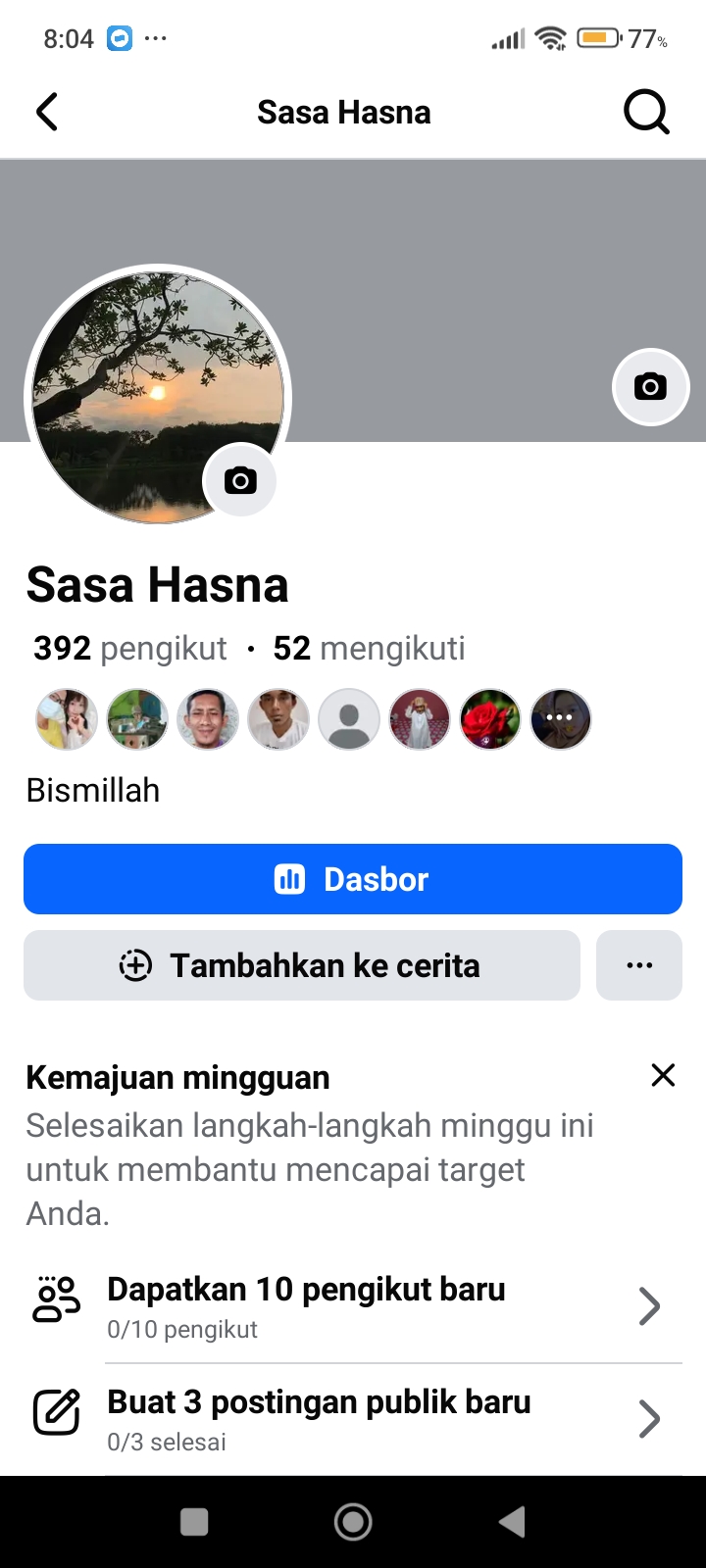The height and width of the screenshot is (1568, 706).
Task: Open the 392 pengikut followers list
Action: (x=130, y=649)
